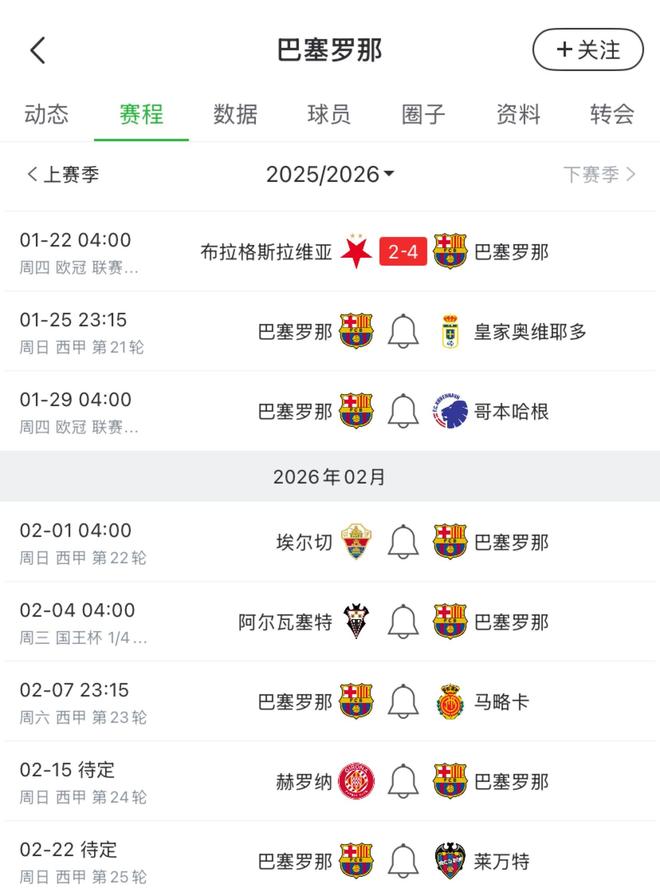Tap the bell for 阿尔瓦塞特 vs 巴塞罗那
660x896 pixels.
pos(403,622)
